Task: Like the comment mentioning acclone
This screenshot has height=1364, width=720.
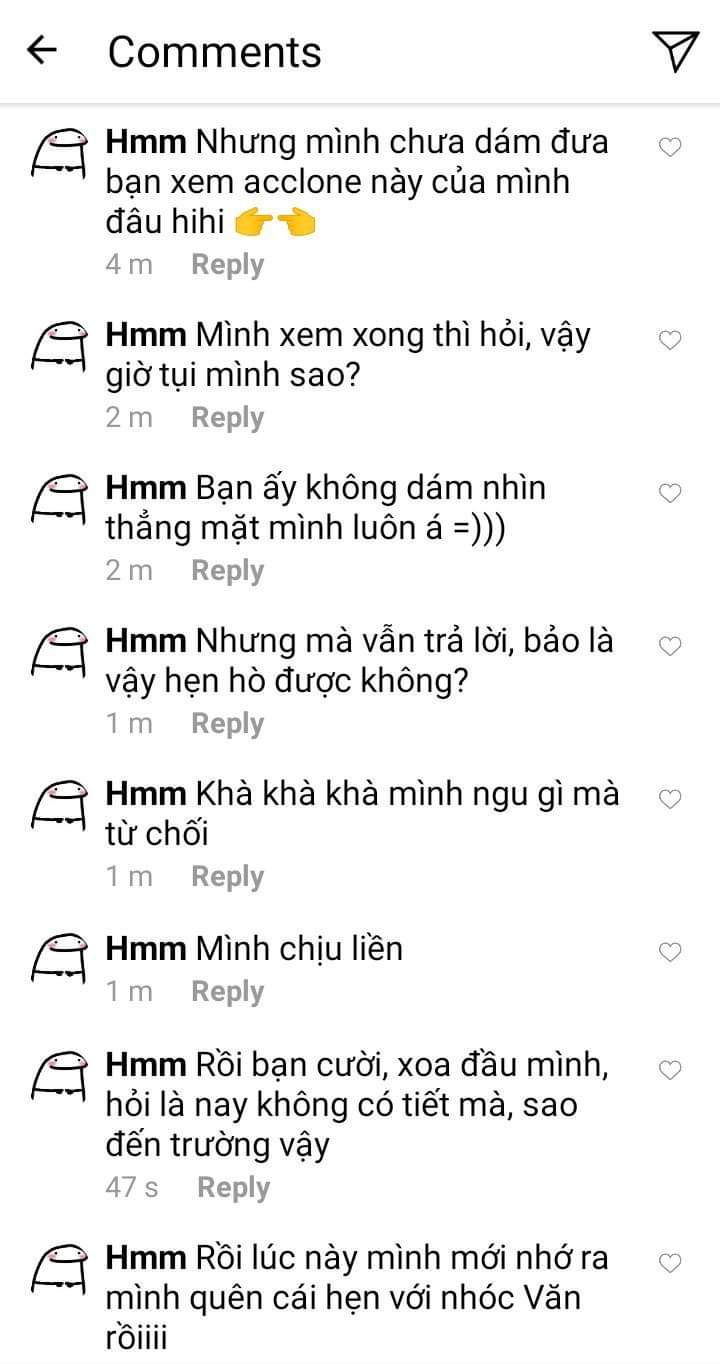Action: (x=670, y=147)
